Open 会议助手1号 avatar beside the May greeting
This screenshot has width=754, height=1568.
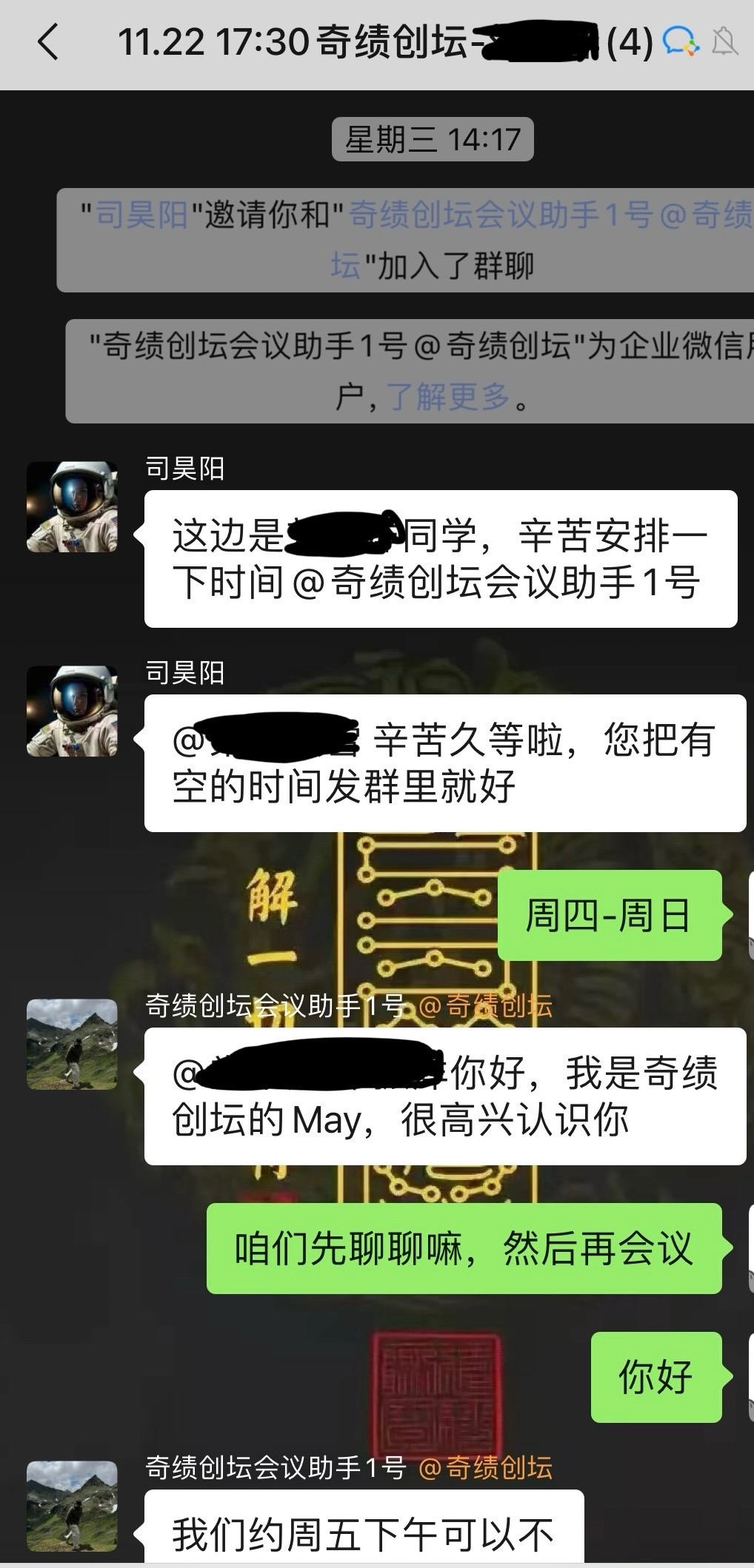72,1044
